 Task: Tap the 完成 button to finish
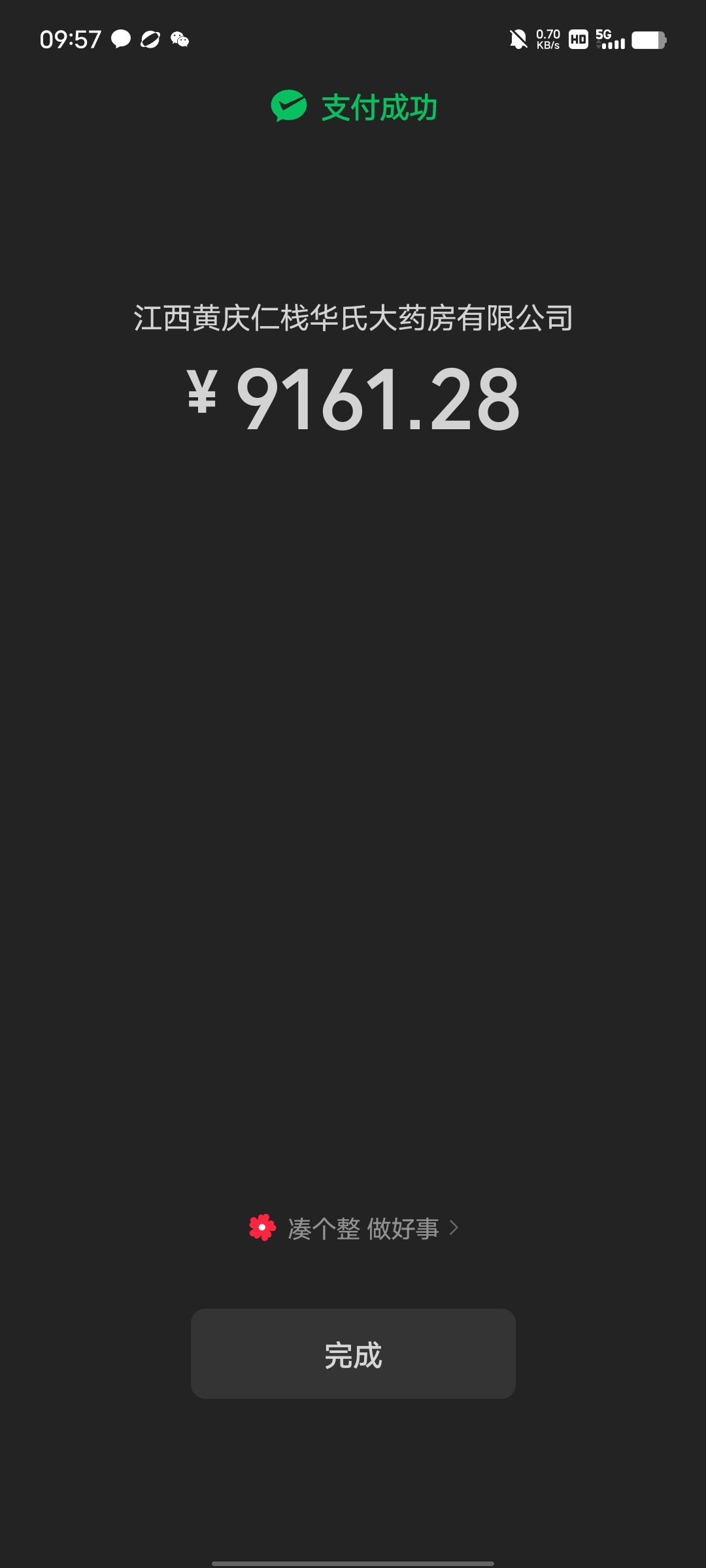pos(353,1354)
